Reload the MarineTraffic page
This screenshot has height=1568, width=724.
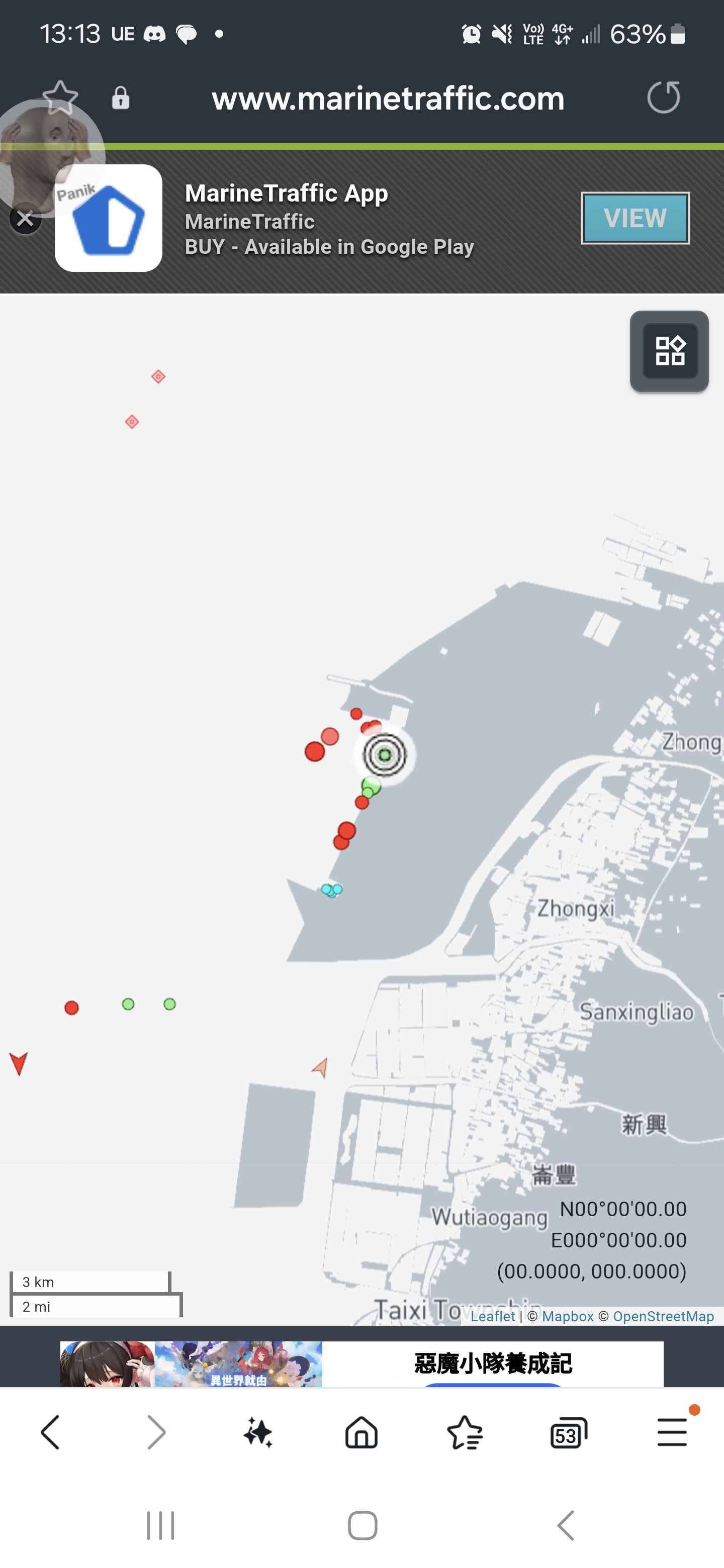(663, 97)
